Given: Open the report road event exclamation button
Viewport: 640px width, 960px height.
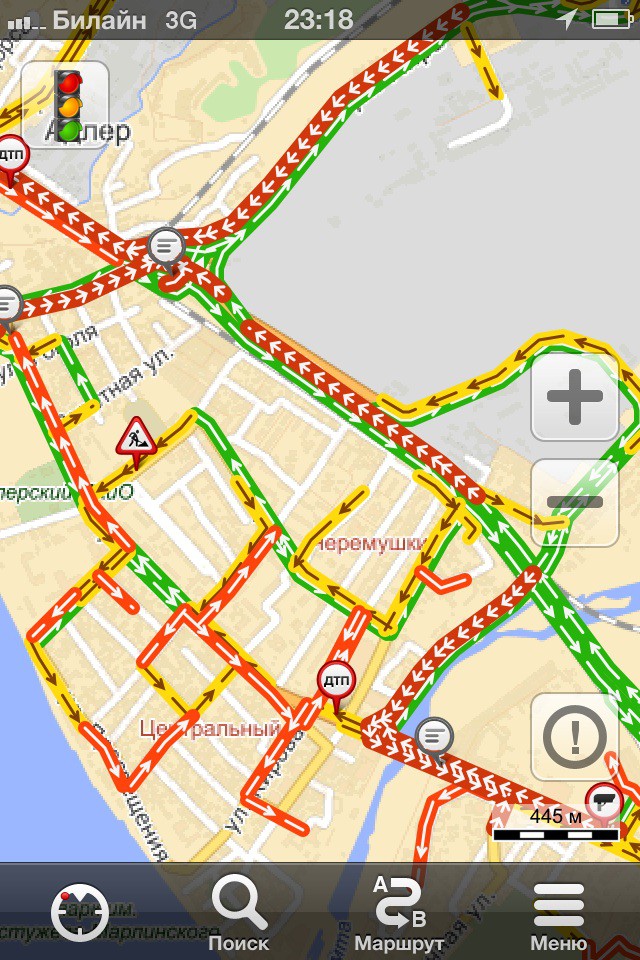Looking at the screenshot, I should [574, 737].
